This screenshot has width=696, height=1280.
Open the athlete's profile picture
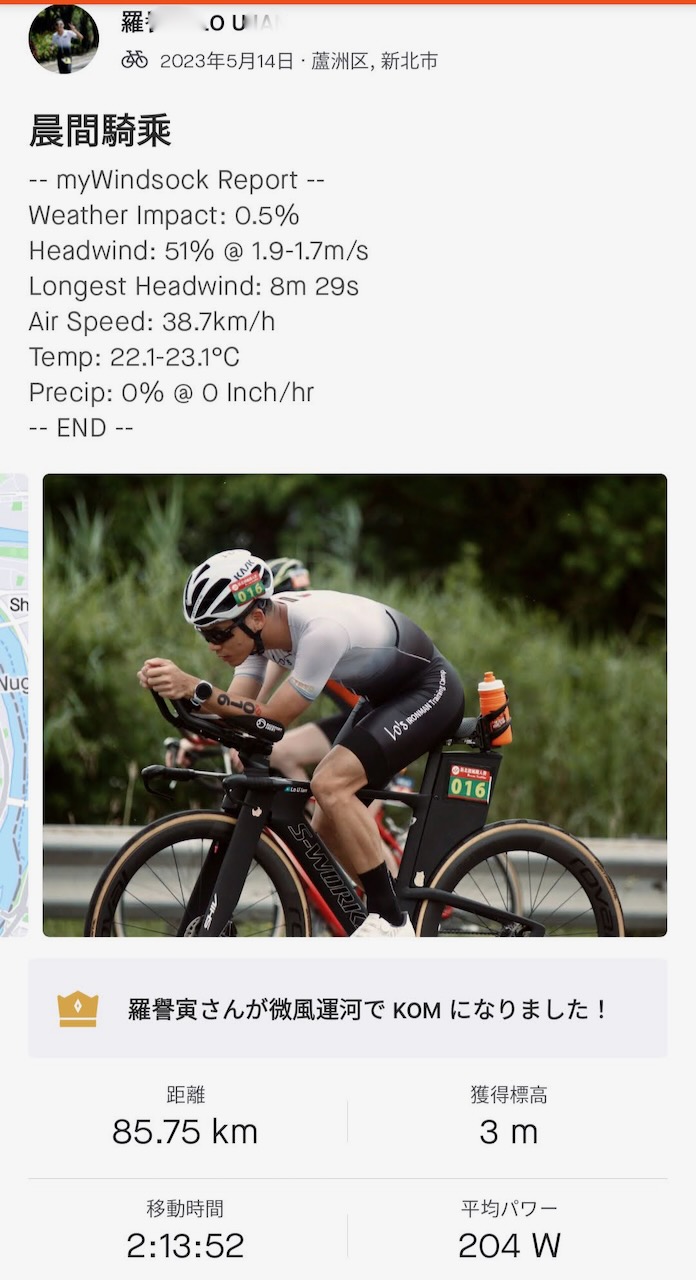point(64,39)
